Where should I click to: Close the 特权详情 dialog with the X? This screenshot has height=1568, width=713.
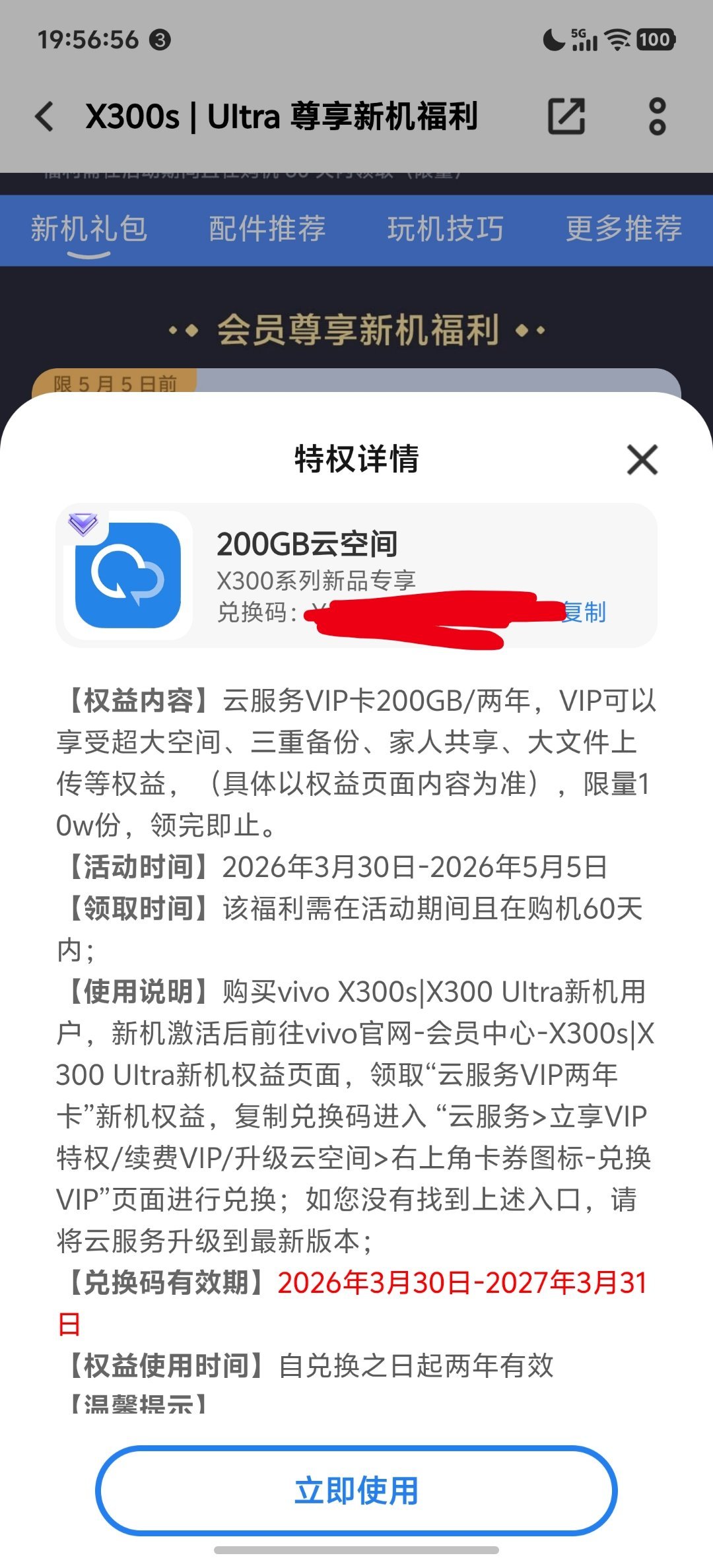coord(642,461)
